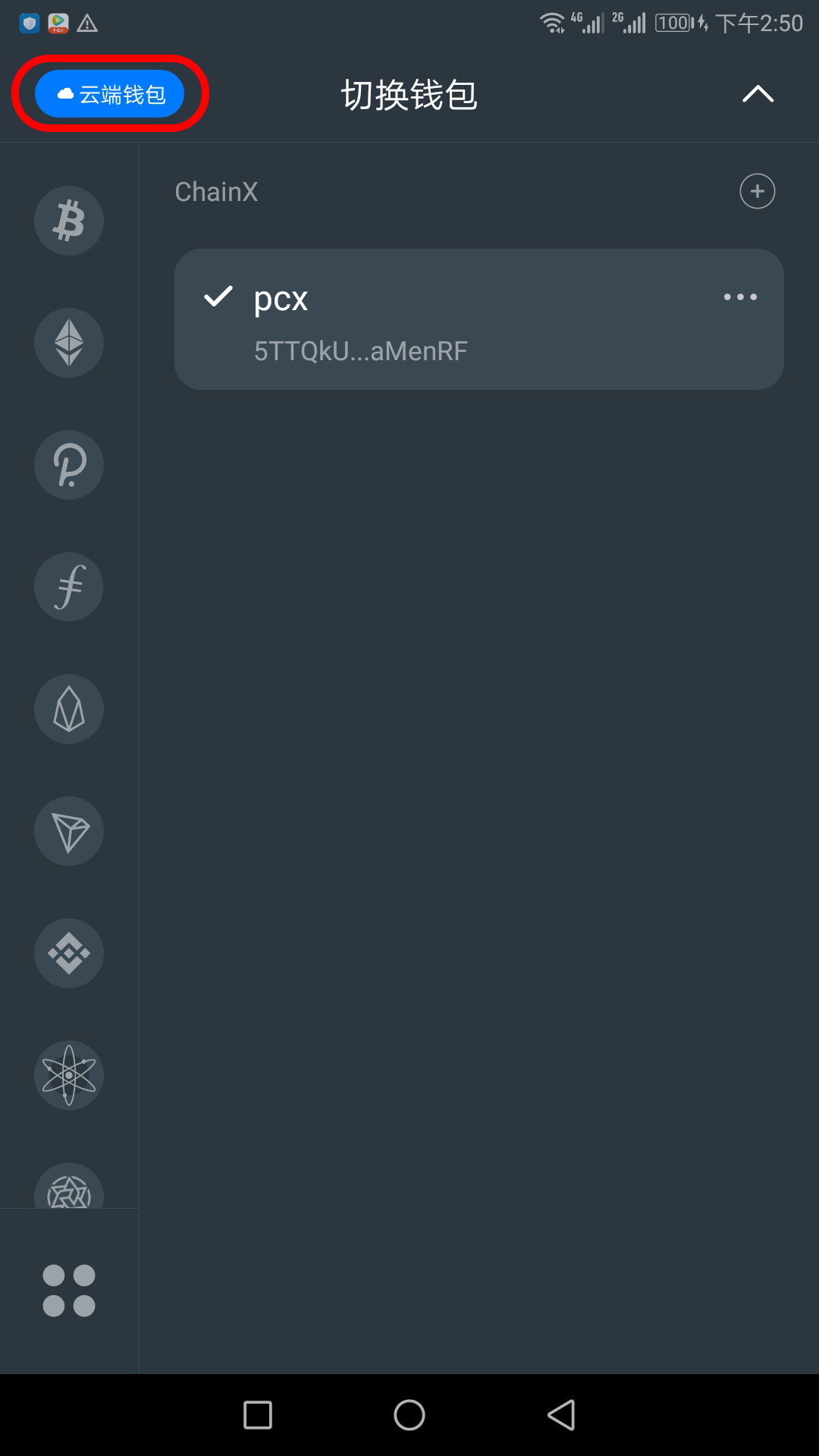Switch to the Polkadot chain
The image size is (819, 1456).
coord(69,465)
